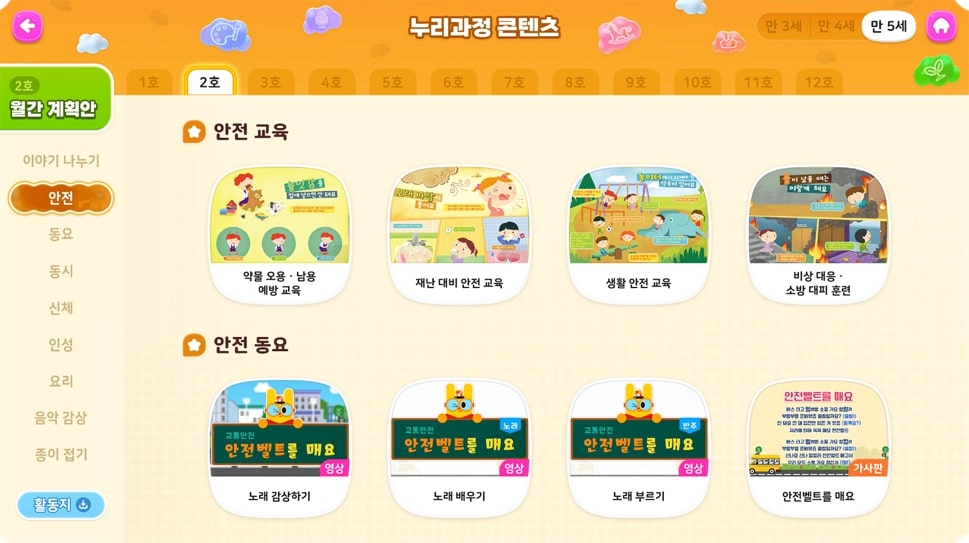
Task: Open 동요 in the sidebar
Action: pos(61,234)
